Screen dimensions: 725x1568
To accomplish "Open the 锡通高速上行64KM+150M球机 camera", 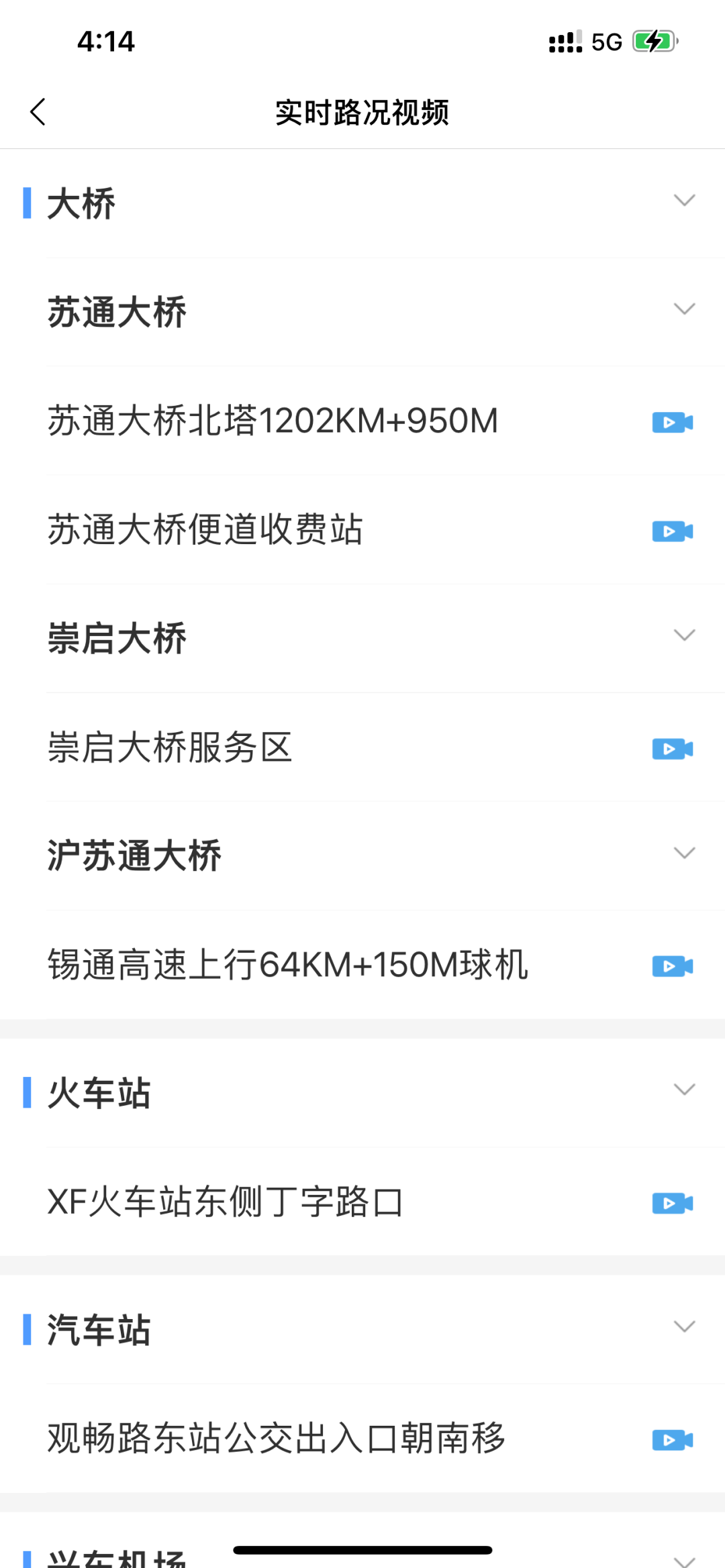I will coord(671,966).
